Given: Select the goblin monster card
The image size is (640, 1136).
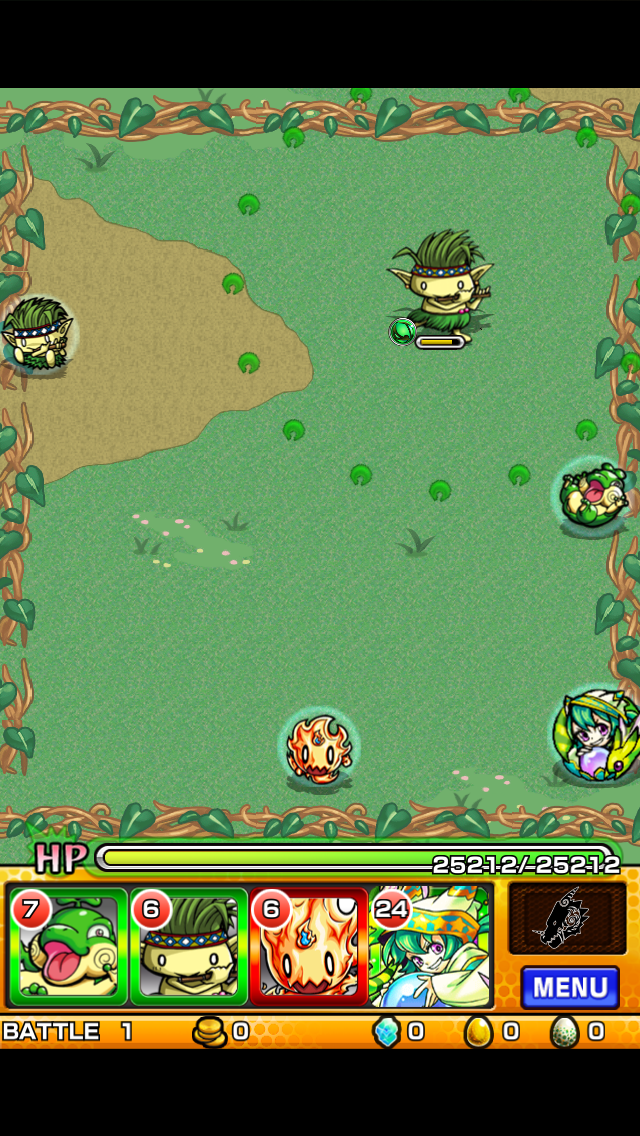Looking at the screenshot, I should click(188, 946).
